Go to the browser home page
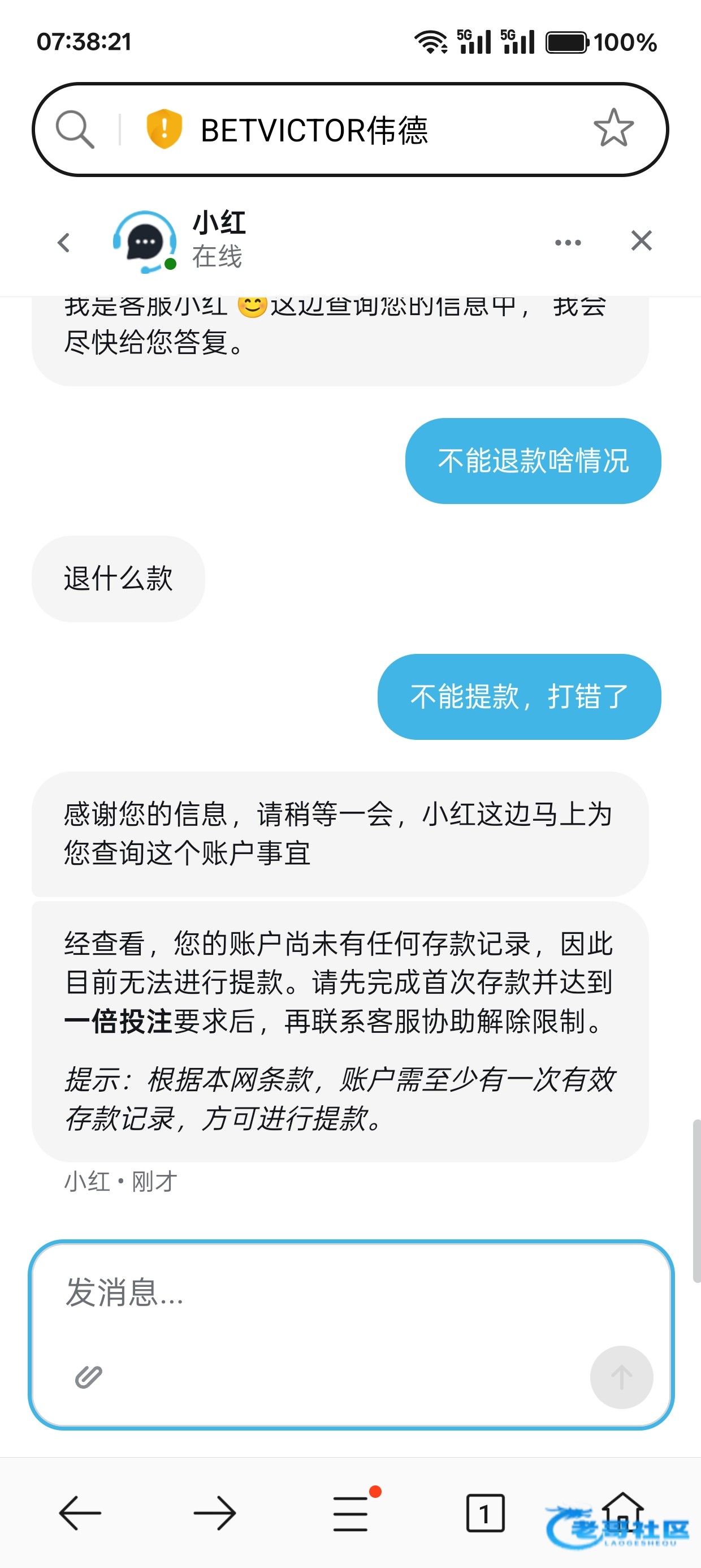 click(622, 1510)
